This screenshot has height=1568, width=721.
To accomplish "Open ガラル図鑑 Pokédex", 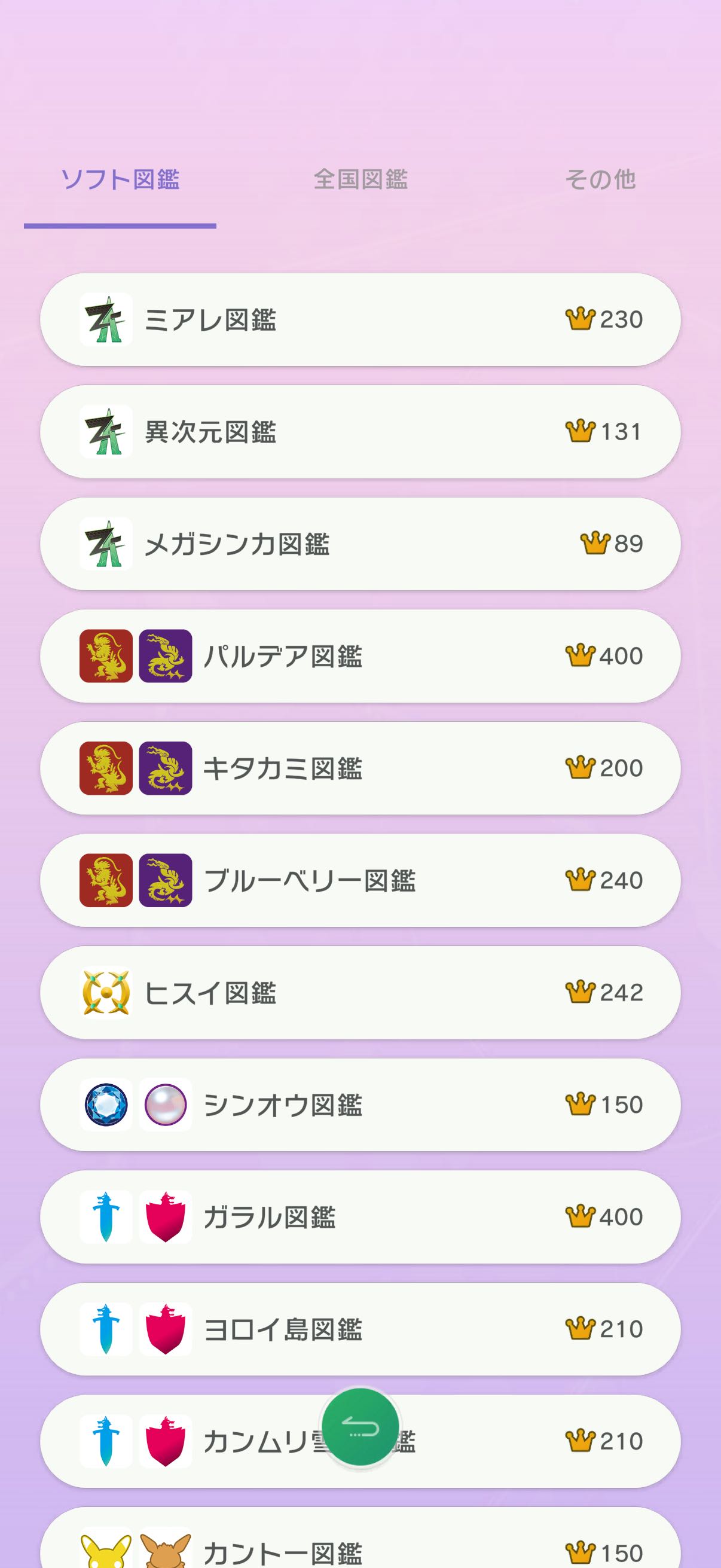I will (x=360, y=1217).
